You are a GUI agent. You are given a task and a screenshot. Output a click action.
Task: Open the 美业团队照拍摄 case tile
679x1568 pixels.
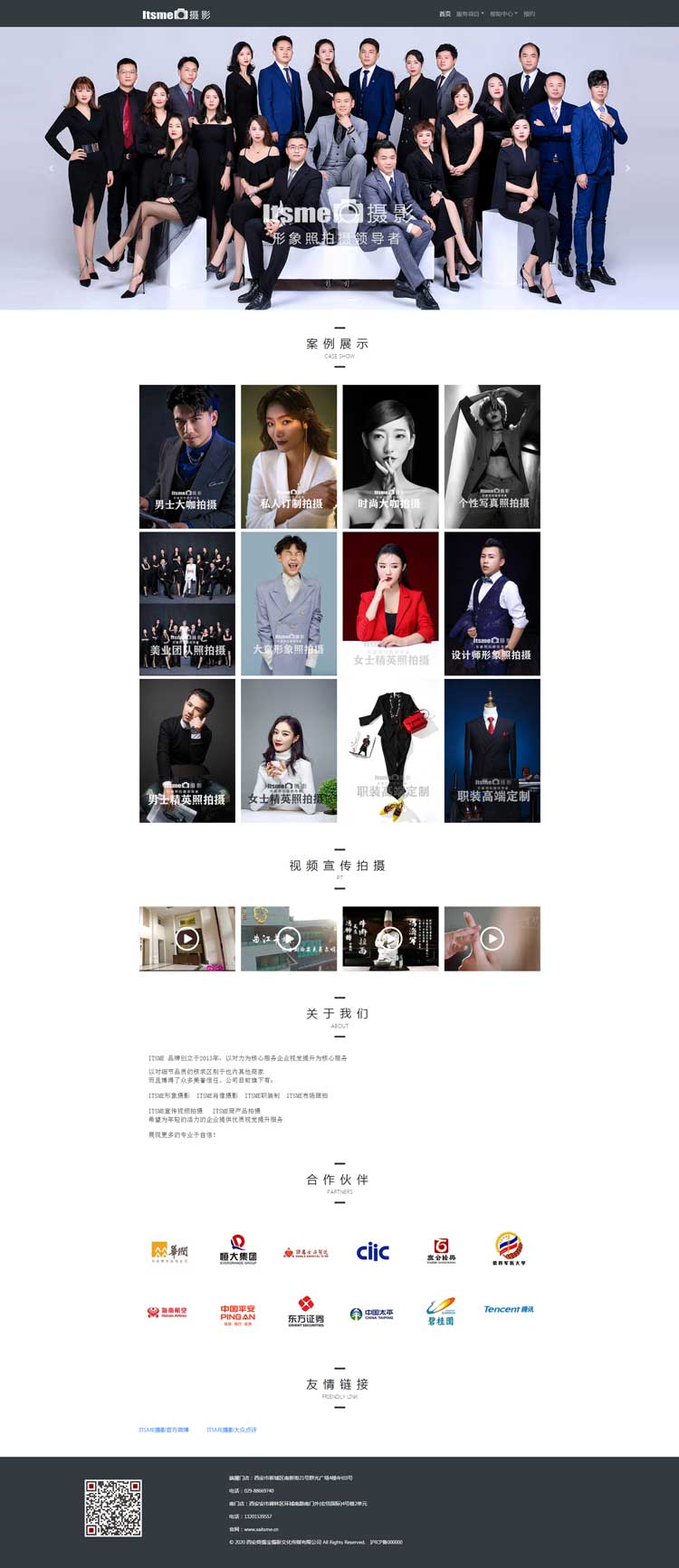[x=186, y=603]
